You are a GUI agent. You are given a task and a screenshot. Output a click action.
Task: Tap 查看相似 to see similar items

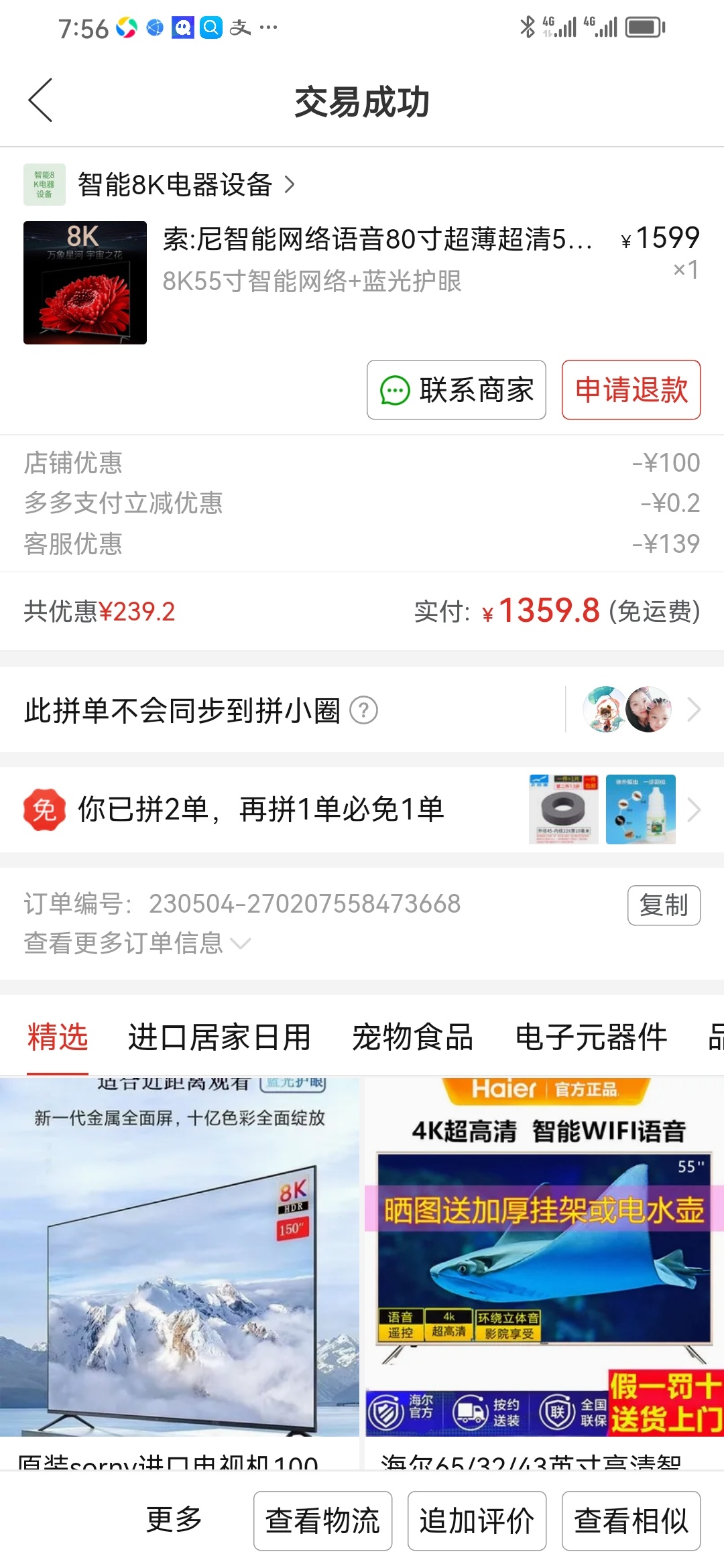pos(631,1521)
